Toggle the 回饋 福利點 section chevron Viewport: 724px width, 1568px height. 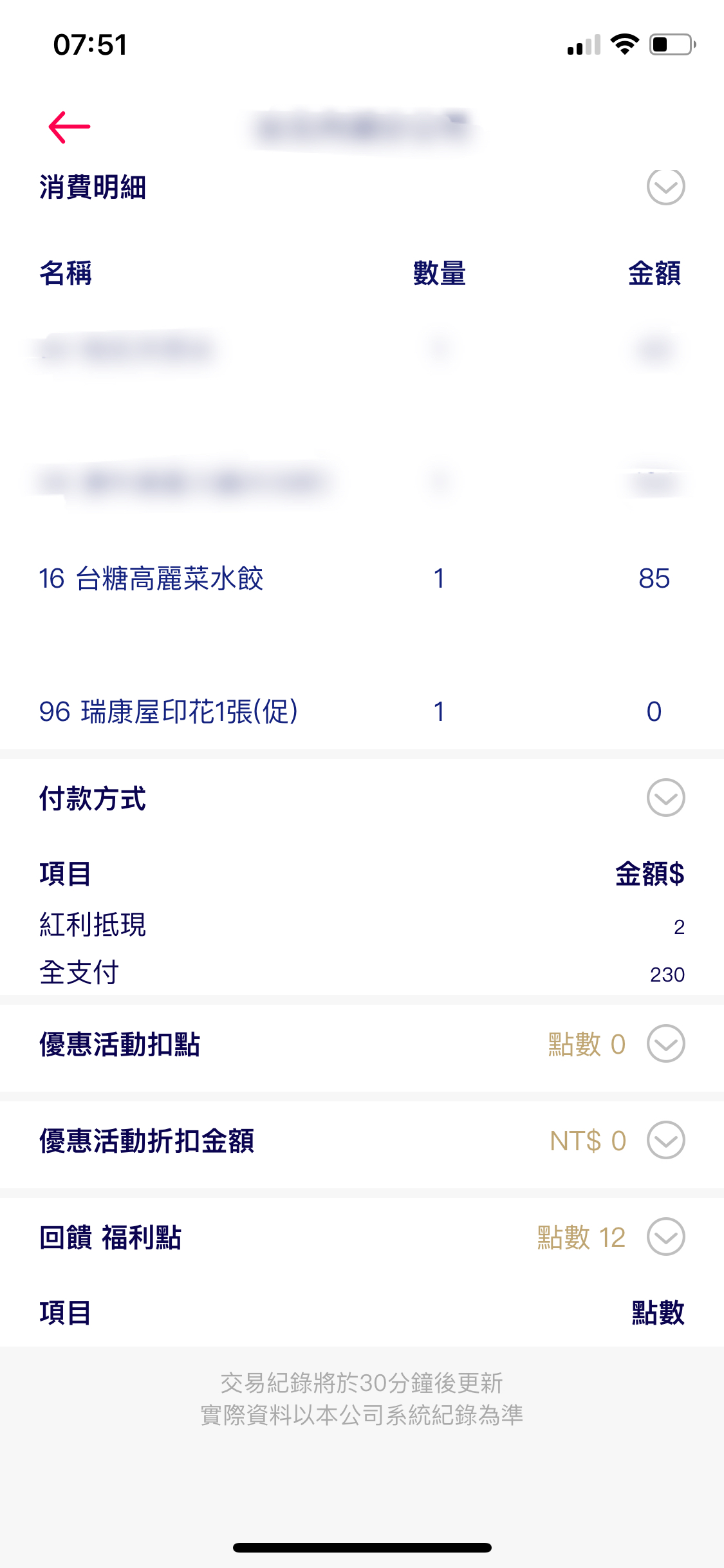665,1237
